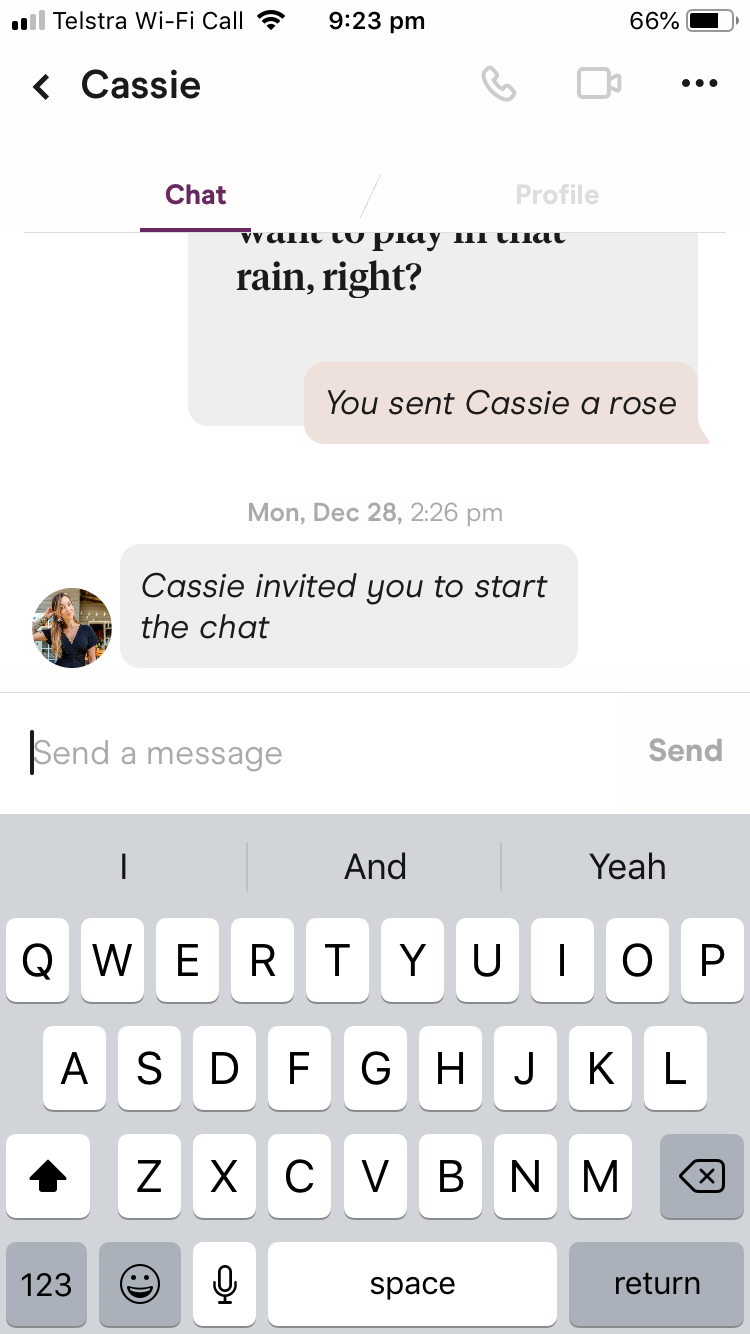Go back from Cassie's chat

41,87
